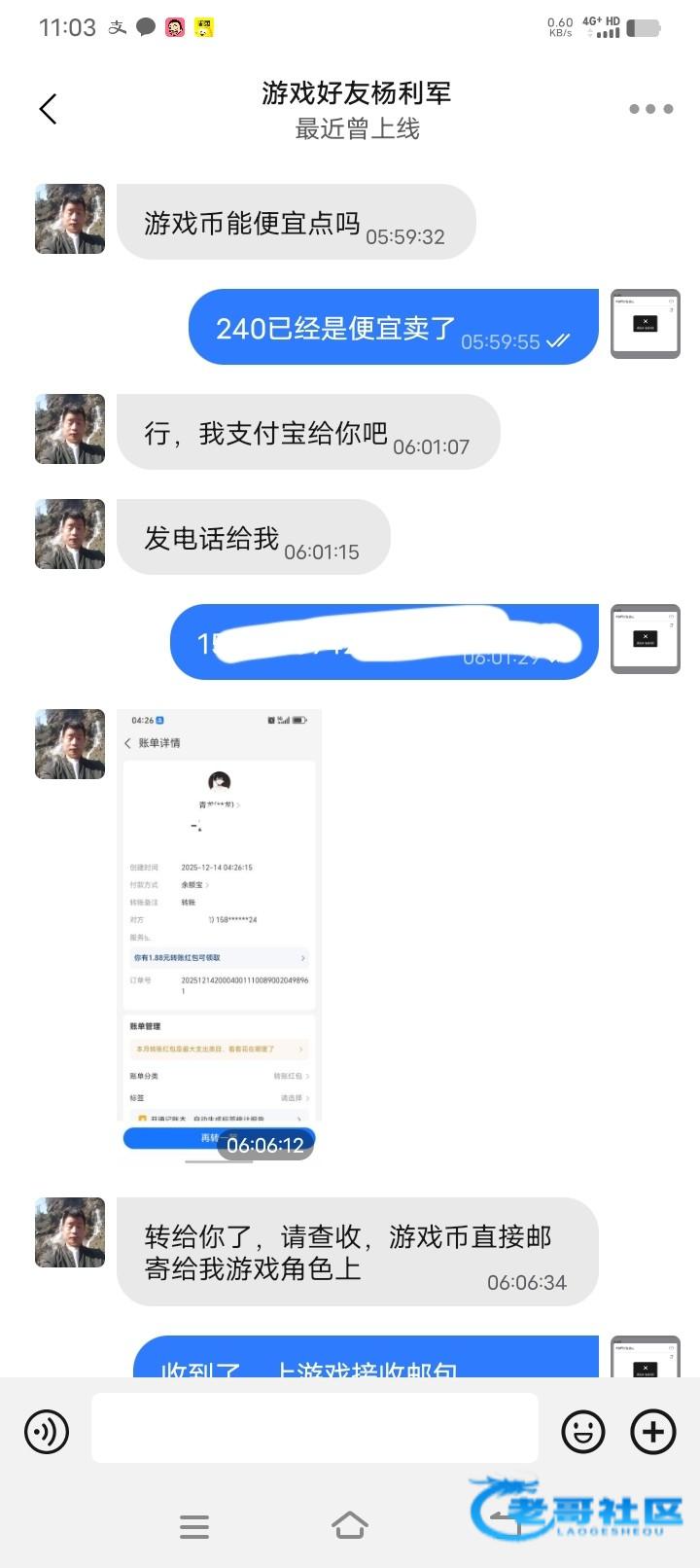Open 杨利军's avatar beside 游戏币能便宜点吗
This screenshot has width=700, height=1568.
point(70,219)
